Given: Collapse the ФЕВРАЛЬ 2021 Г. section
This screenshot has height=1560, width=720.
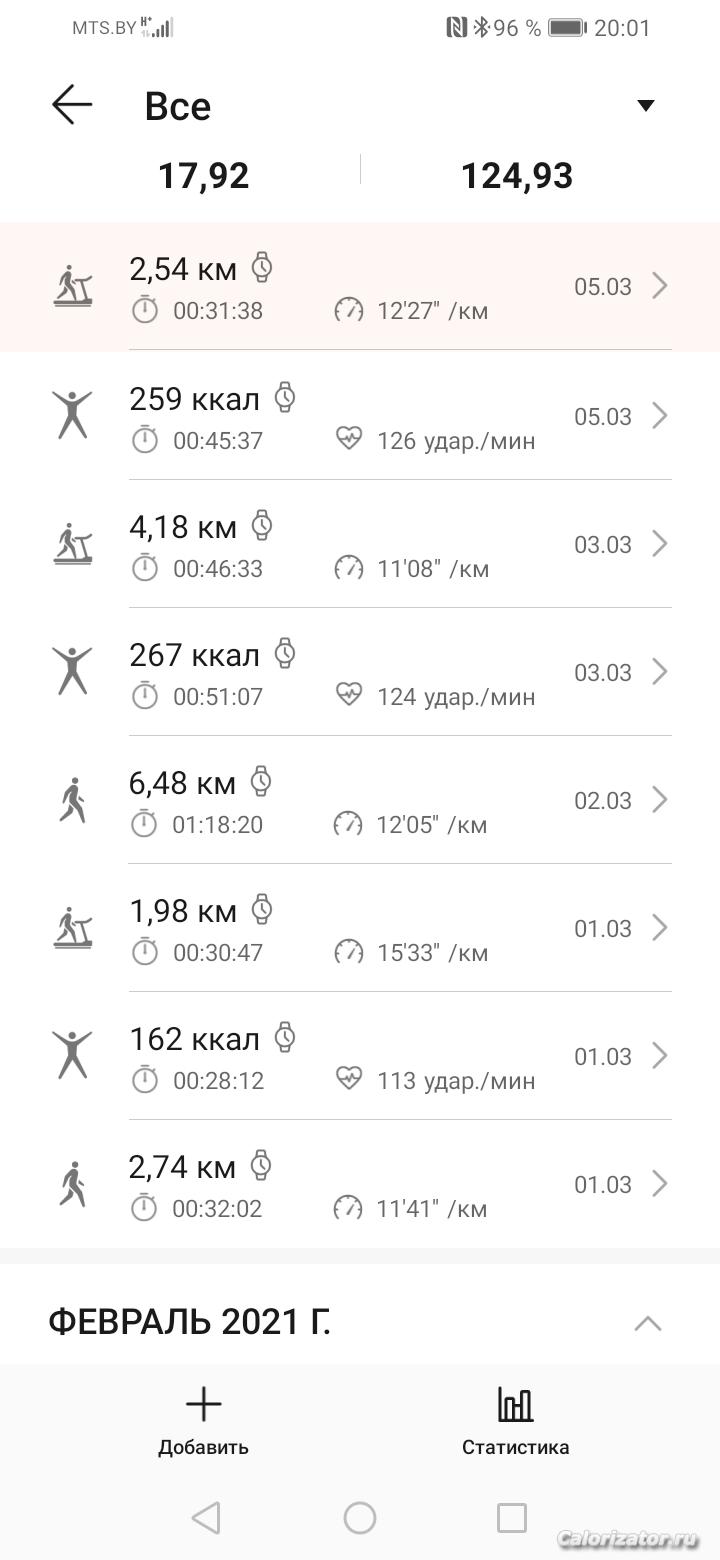Looking at the screenshot, I should point(648,1323).
